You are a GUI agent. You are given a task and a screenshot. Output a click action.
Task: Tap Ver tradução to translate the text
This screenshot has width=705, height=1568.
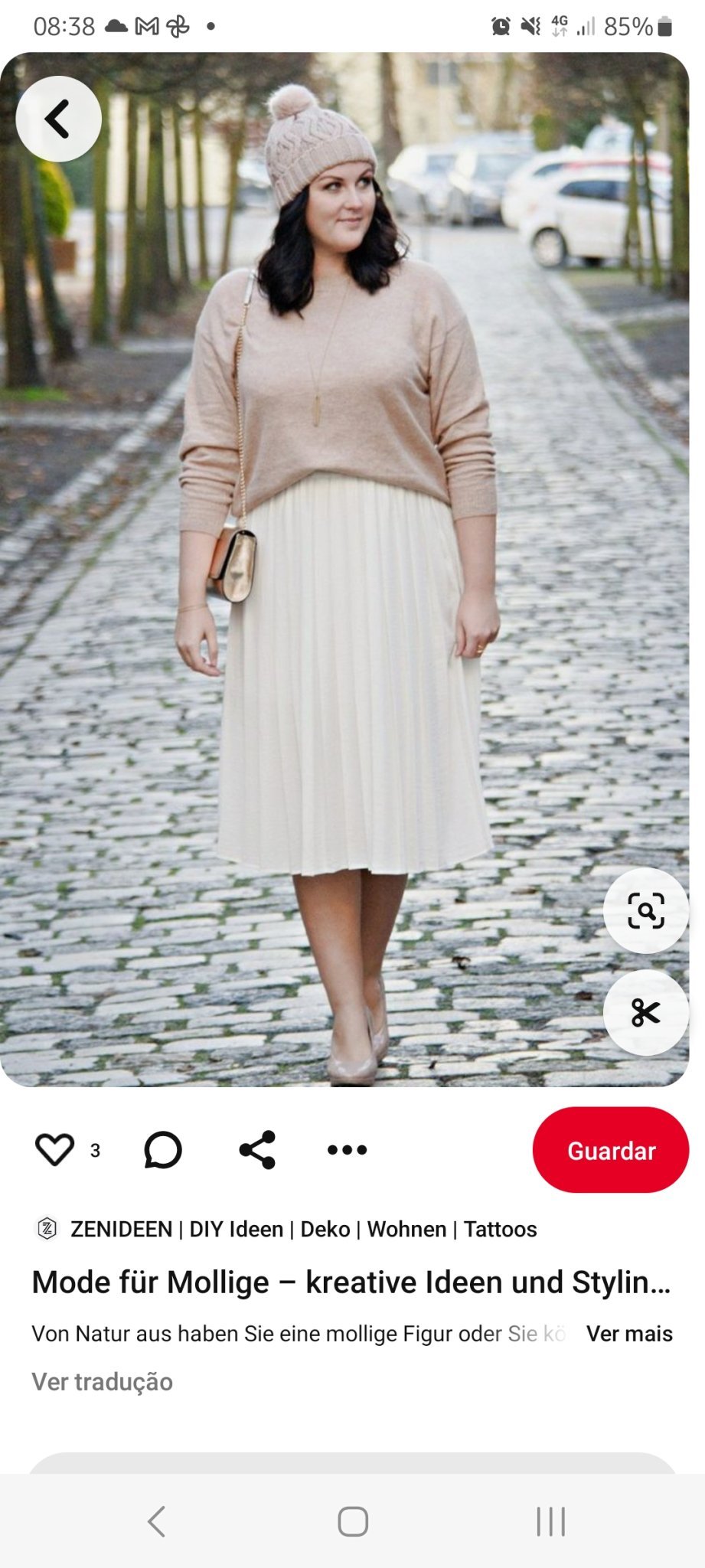(x=103, y=1382)
